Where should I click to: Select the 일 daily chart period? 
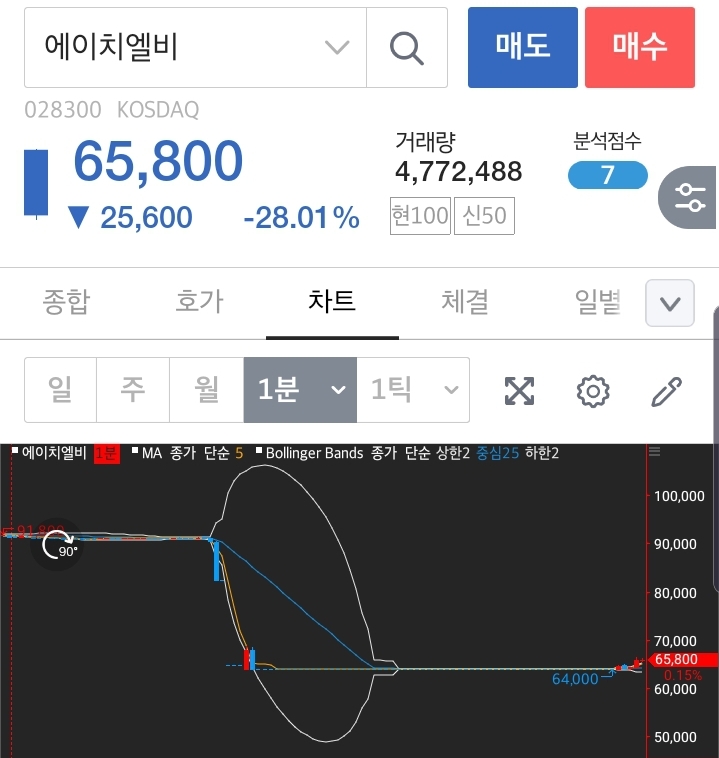click(60, 390)
